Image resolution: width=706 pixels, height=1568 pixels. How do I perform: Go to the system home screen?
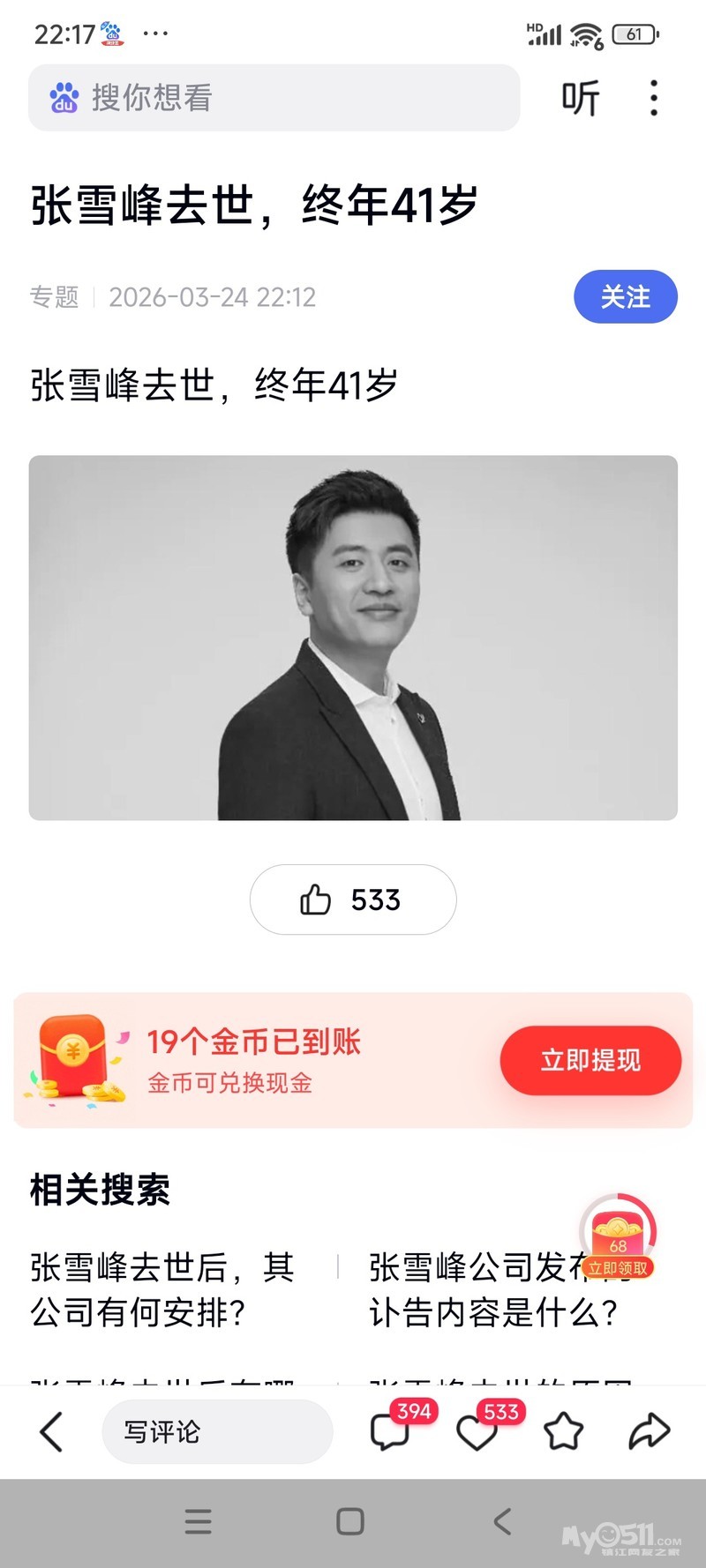point(350,1521)
